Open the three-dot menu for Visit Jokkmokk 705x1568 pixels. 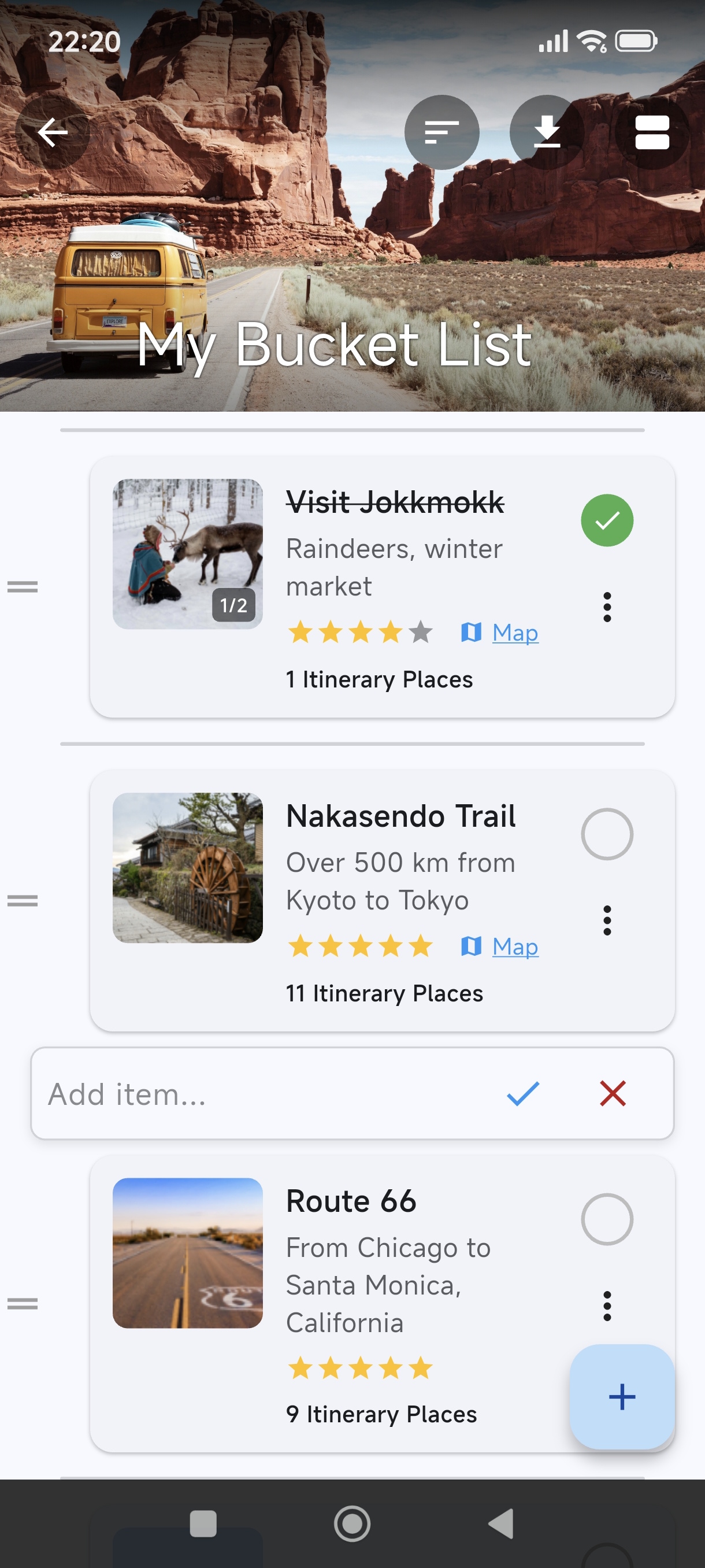click(607, 607)
